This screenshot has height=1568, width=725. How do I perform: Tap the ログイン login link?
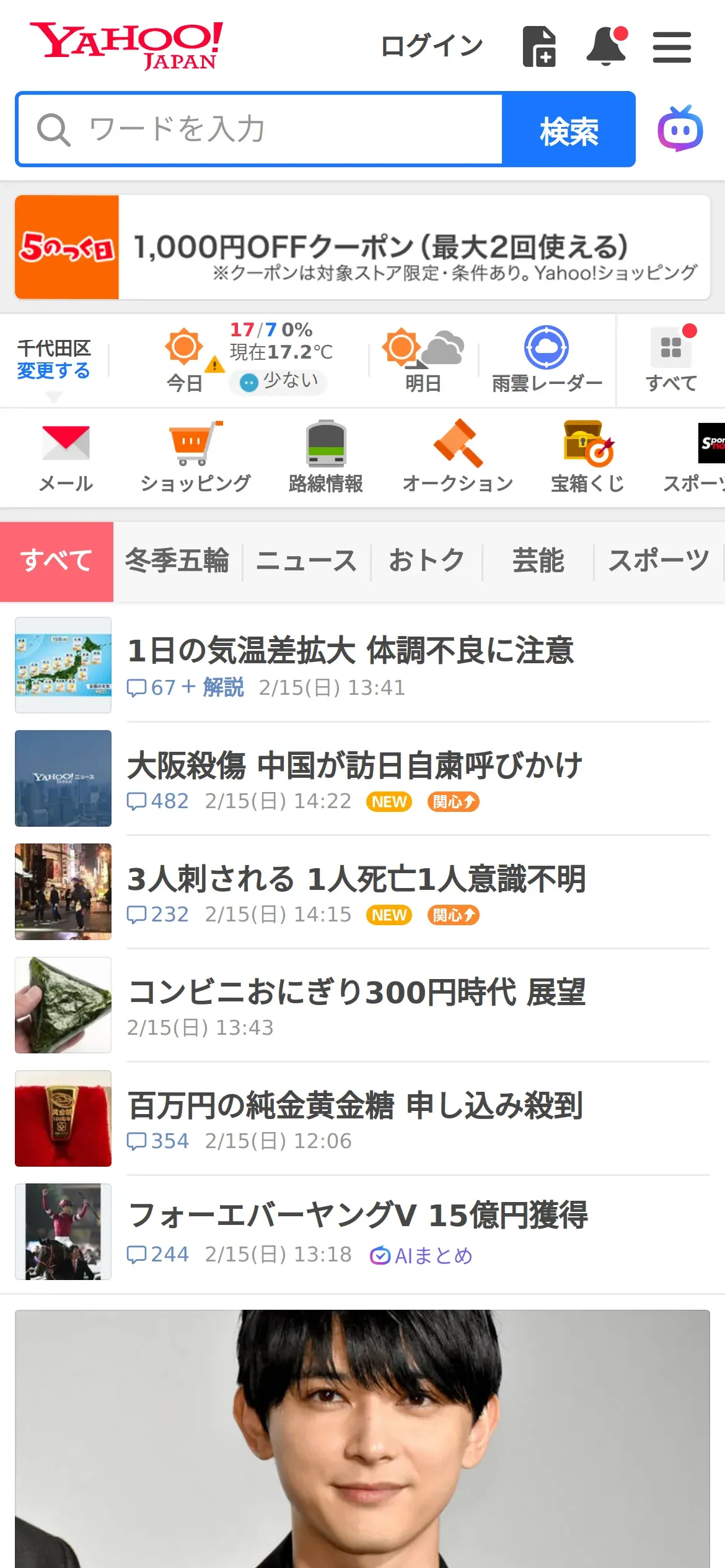tap(431, 46)
